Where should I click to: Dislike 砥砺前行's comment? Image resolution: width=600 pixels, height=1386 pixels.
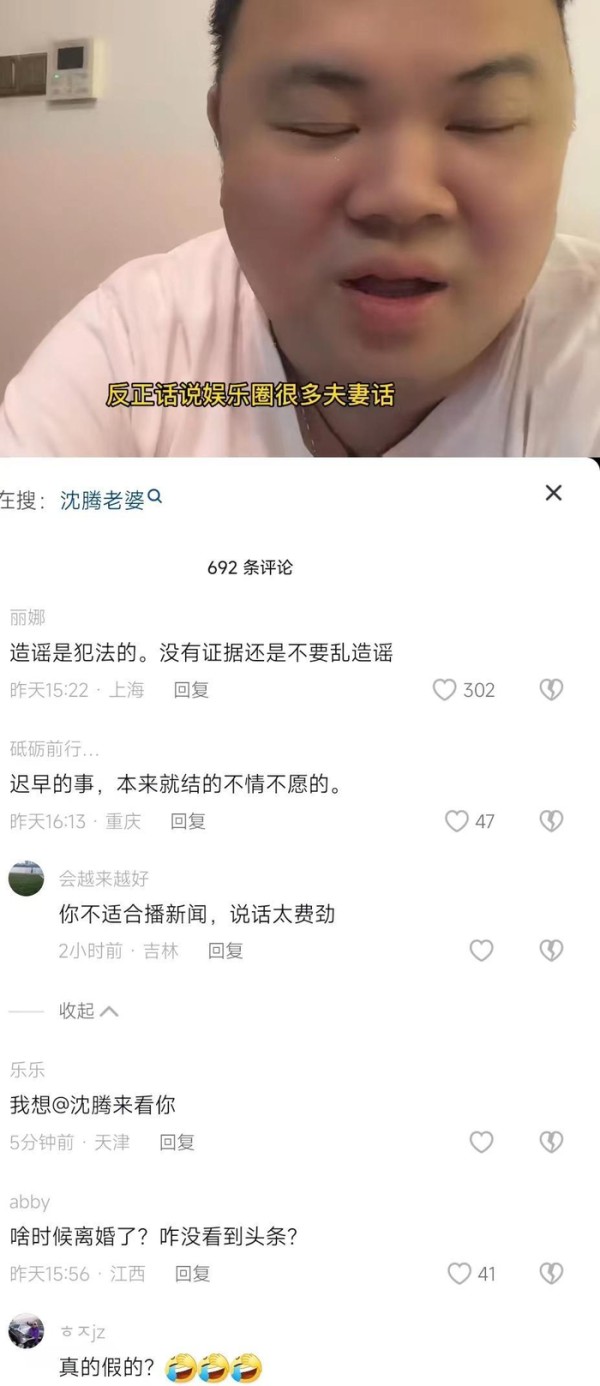pos(551,821)
